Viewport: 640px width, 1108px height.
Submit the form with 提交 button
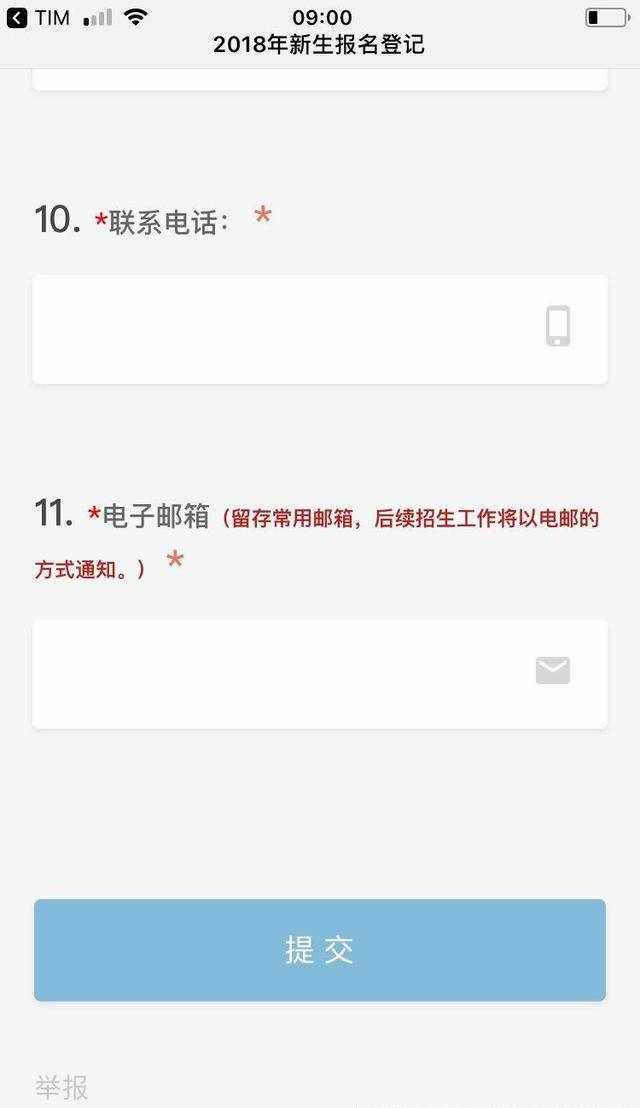(320, 950)
